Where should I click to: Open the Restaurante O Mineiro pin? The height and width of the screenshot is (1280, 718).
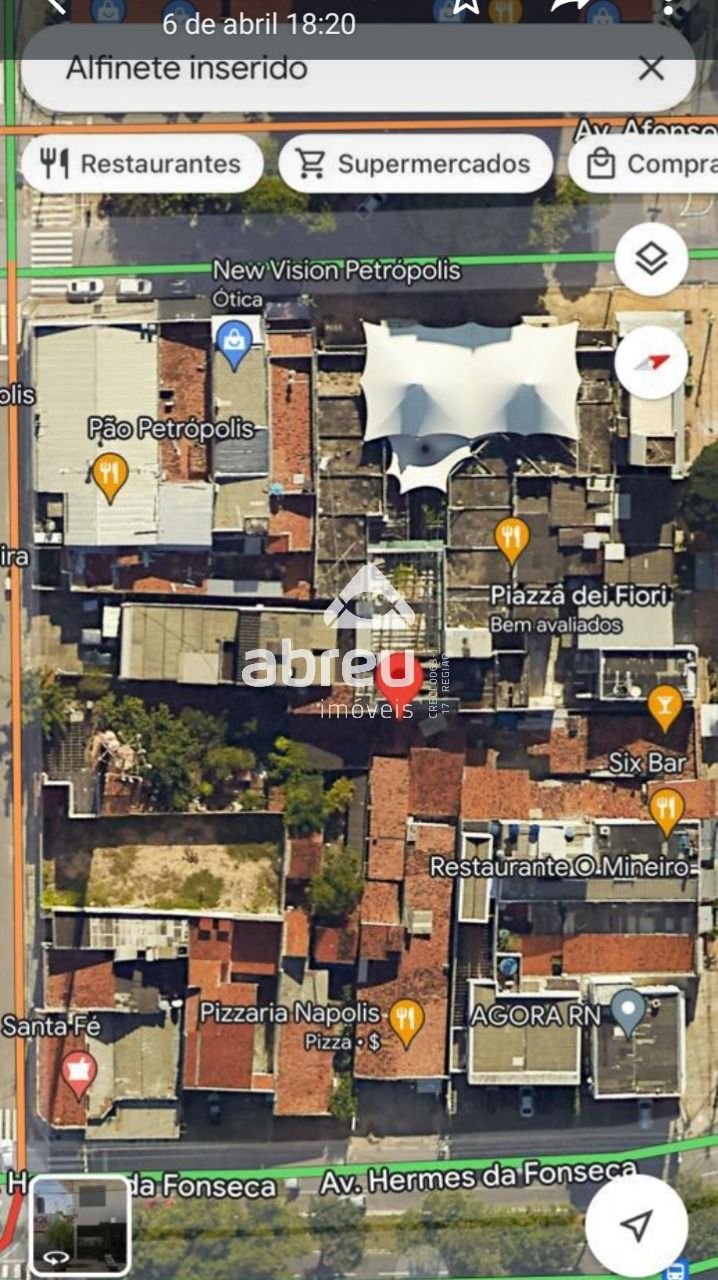coord(667,808)
